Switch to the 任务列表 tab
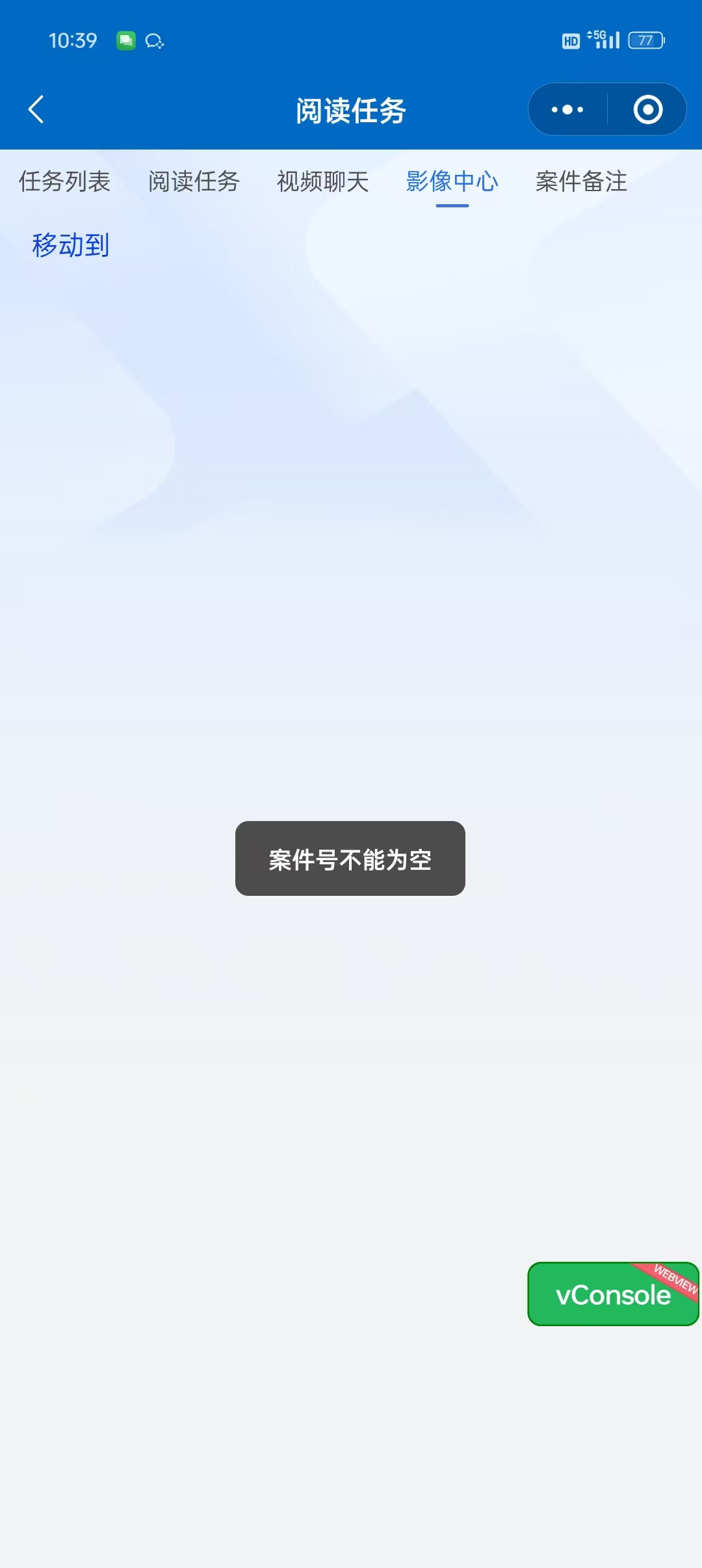Image resolution: width=702 pixels, height=1568 pixels. (64, 181)
